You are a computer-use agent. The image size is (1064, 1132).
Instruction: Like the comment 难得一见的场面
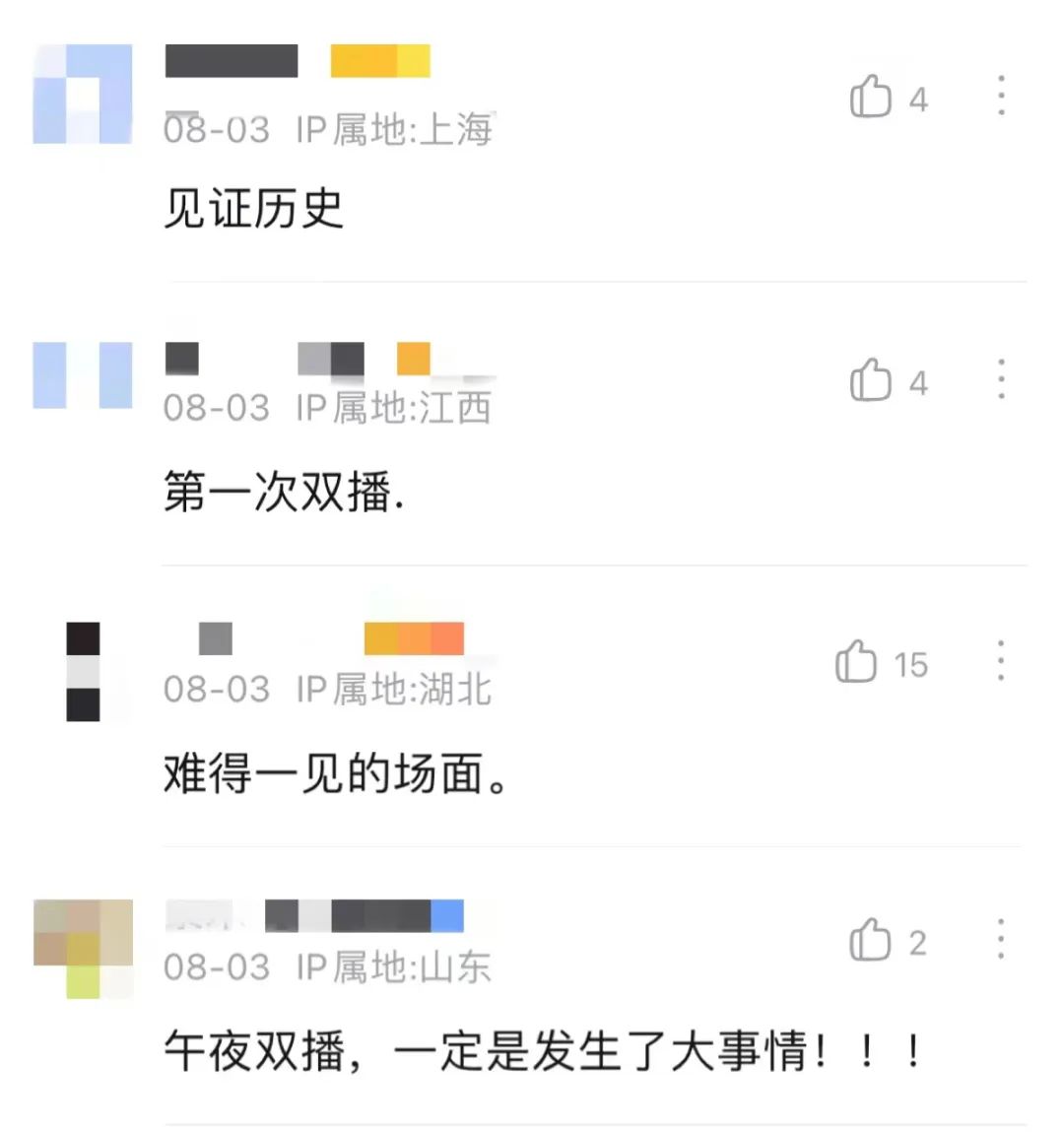pos(856,662)
